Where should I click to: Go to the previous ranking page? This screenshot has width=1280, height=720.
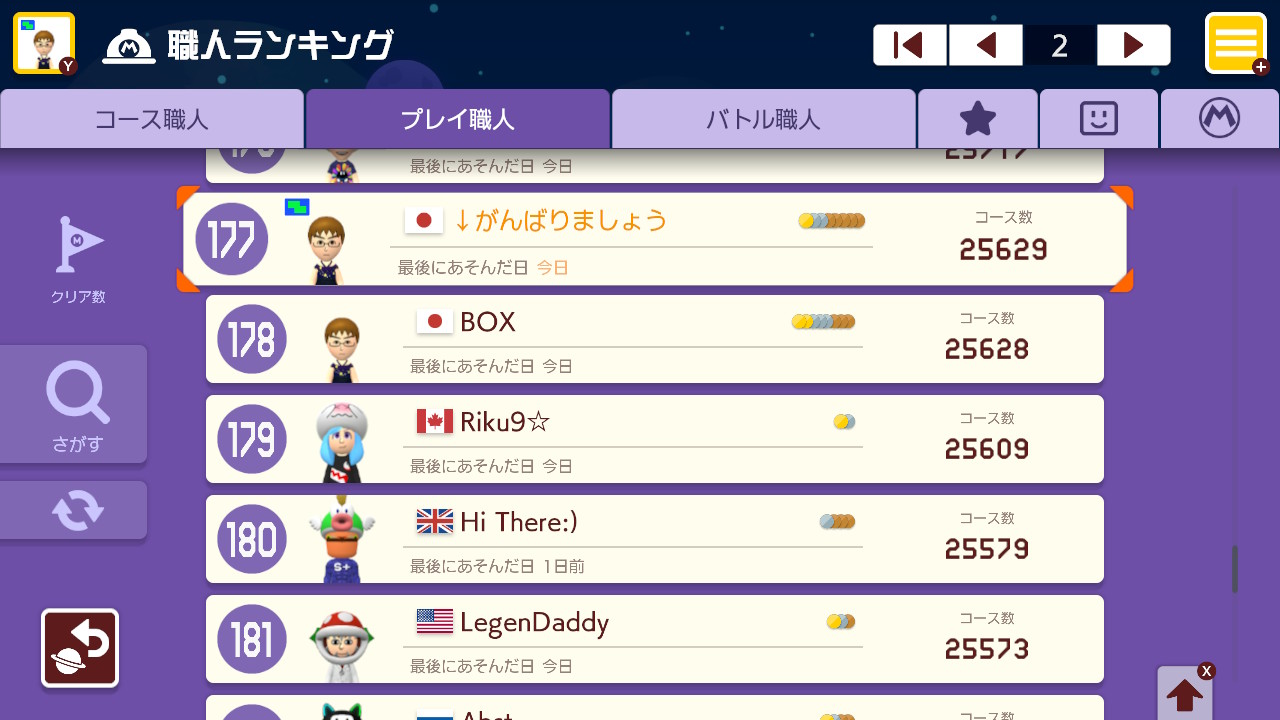tap(985, 45)
